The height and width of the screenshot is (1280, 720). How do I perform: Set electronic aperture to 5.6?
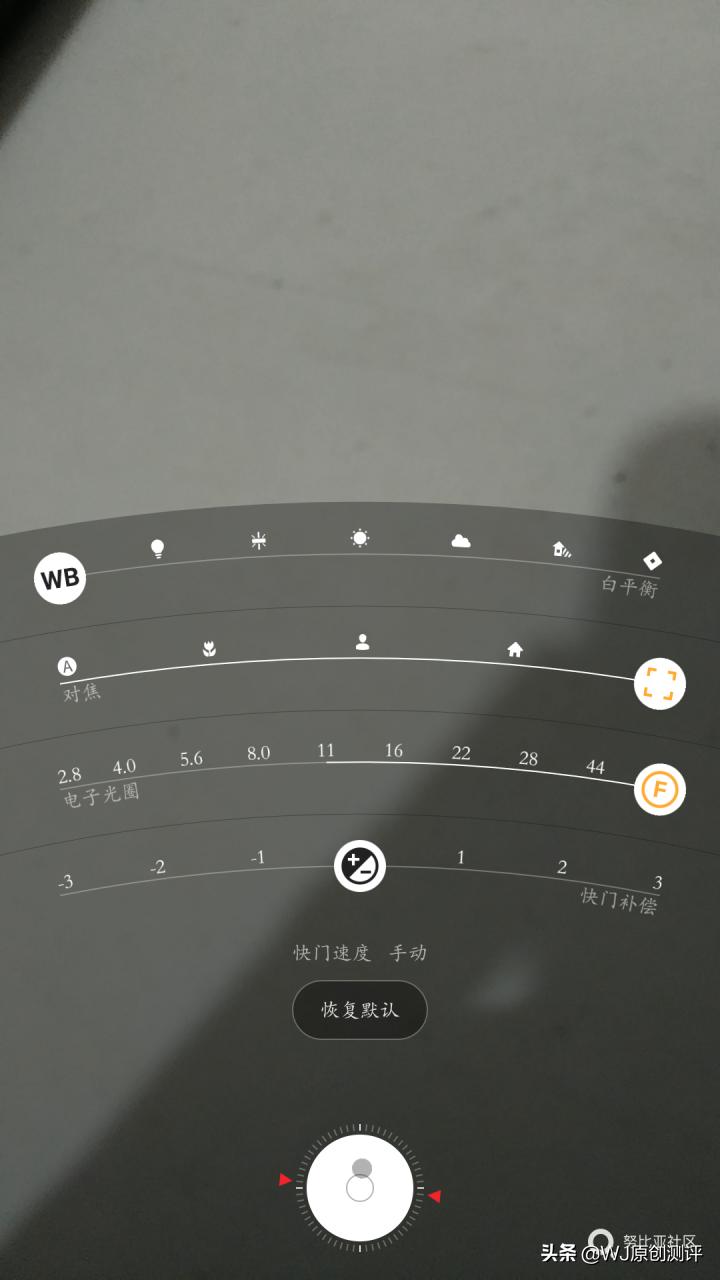[x=191, y=759]
